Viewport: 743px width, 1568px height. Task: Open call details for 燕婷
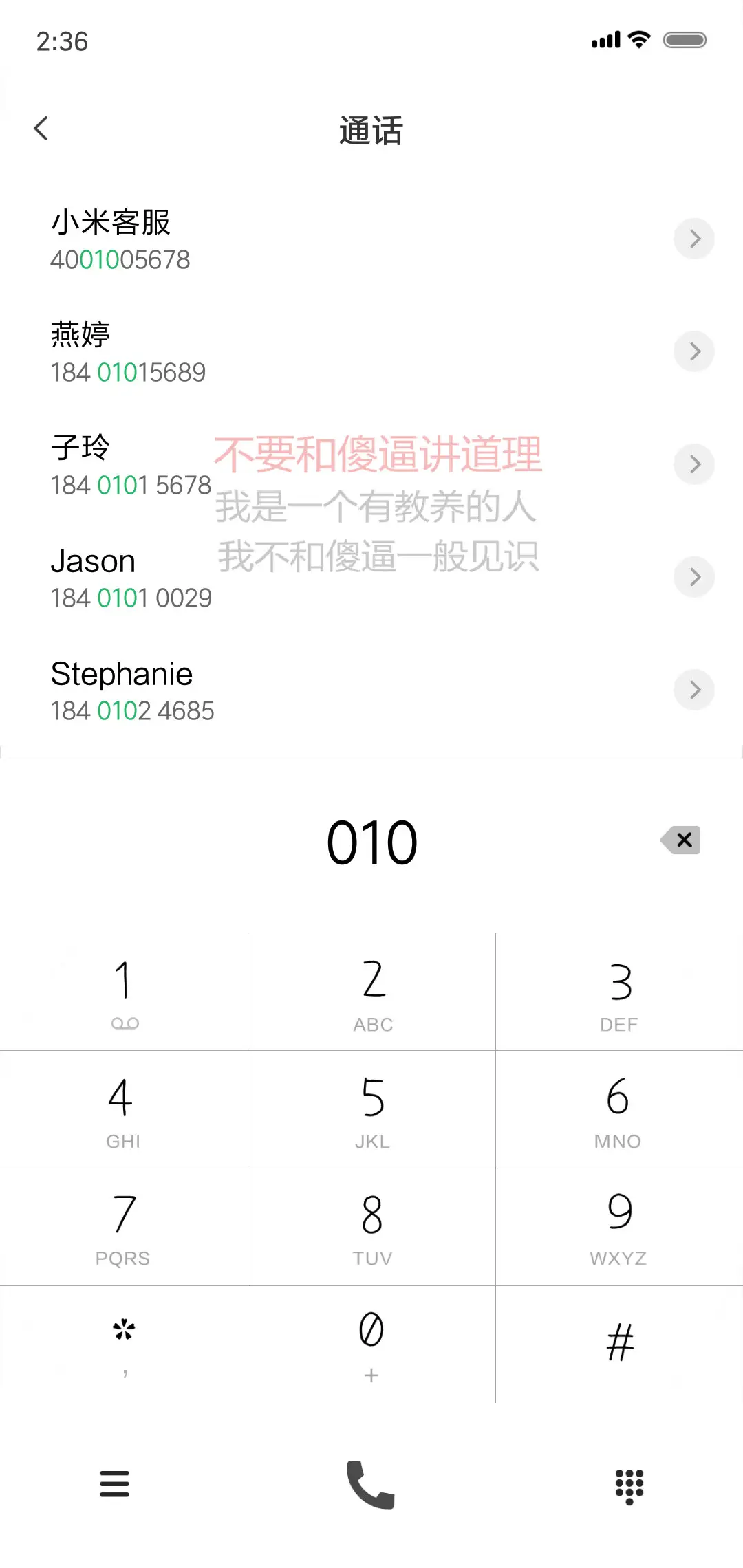click(694, 351)
